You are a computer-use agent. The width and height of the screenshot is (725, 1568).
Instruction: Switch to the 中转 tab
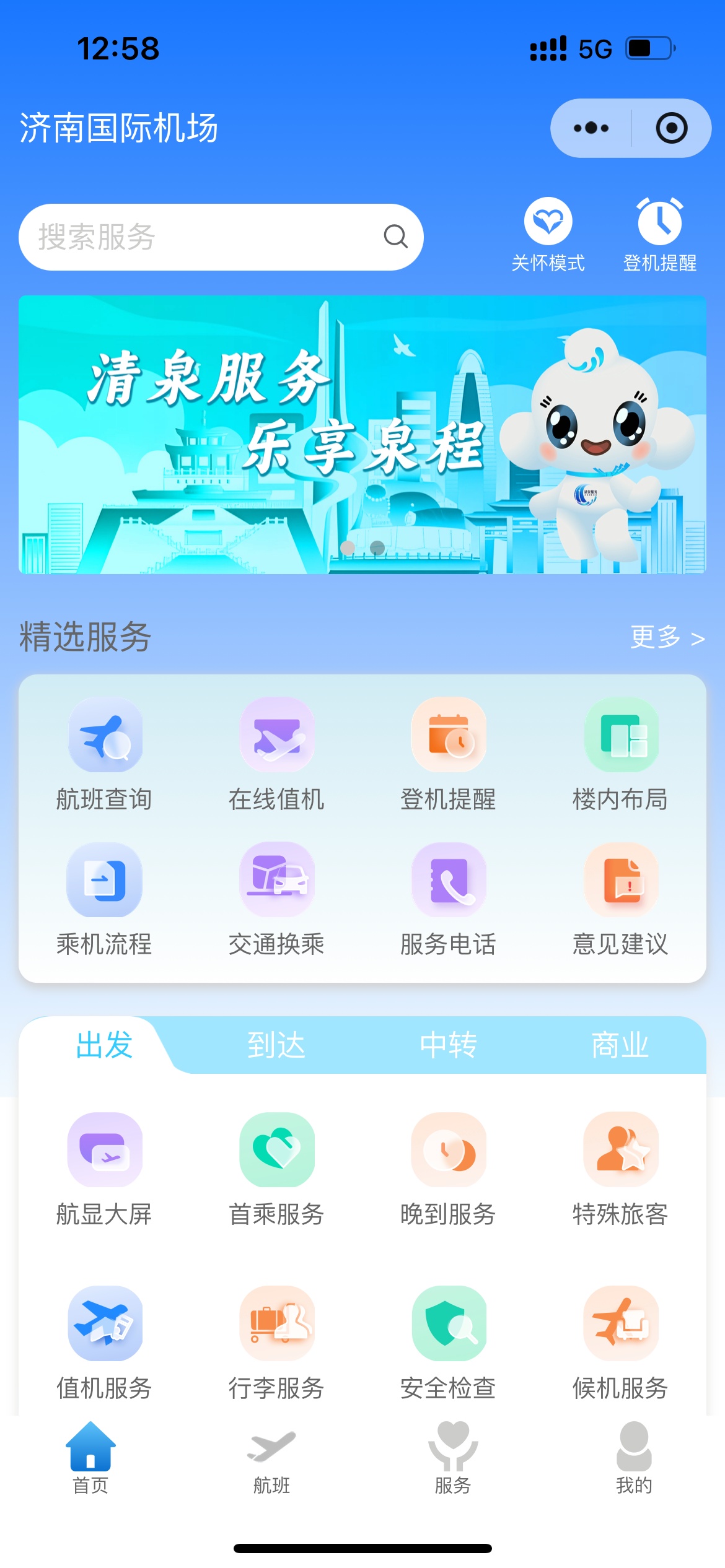click(x=448, y=1045)
